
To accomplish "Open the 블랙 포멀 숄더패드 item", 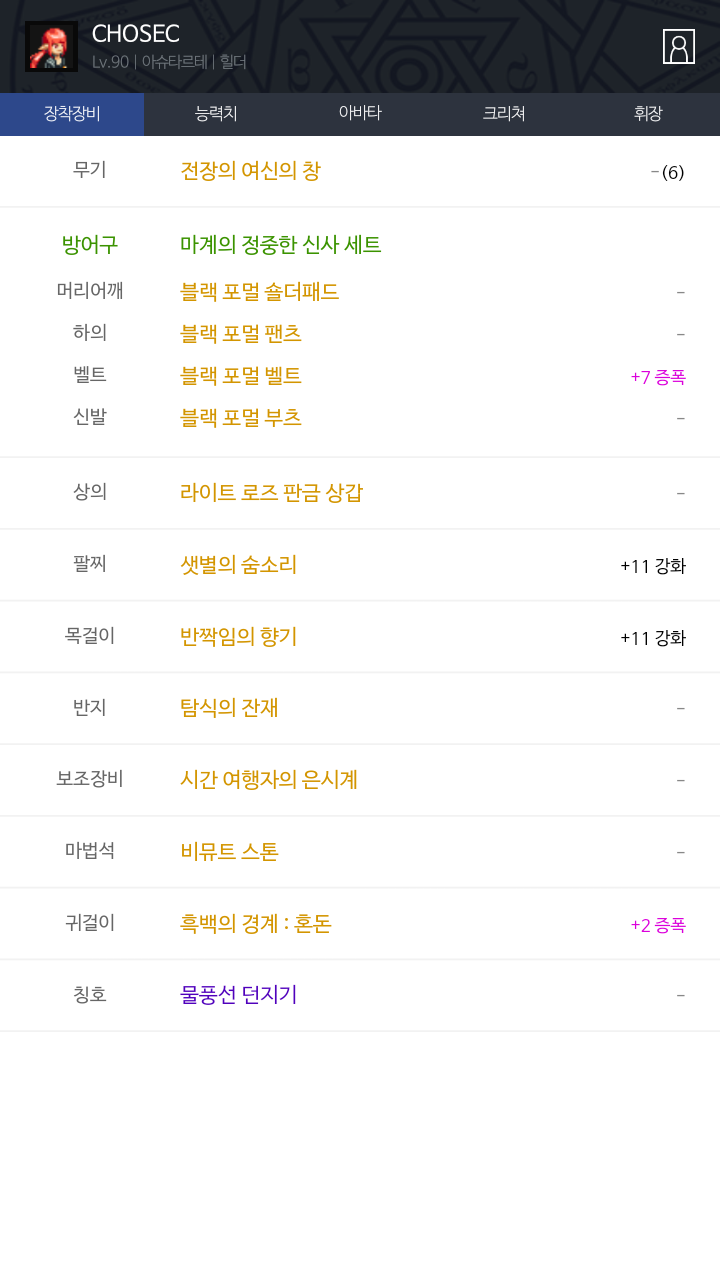I will coord(259,292).
